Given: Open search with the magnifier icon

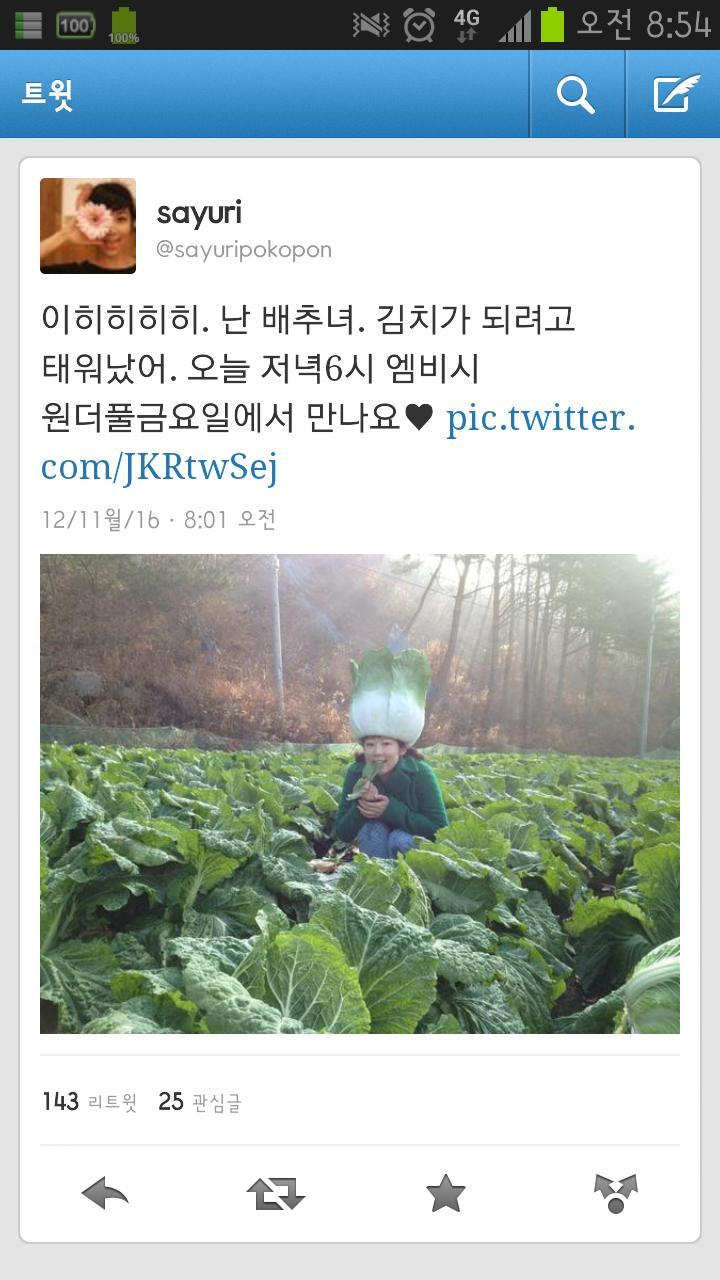Looking at the screenshot, I should (576, 95).
